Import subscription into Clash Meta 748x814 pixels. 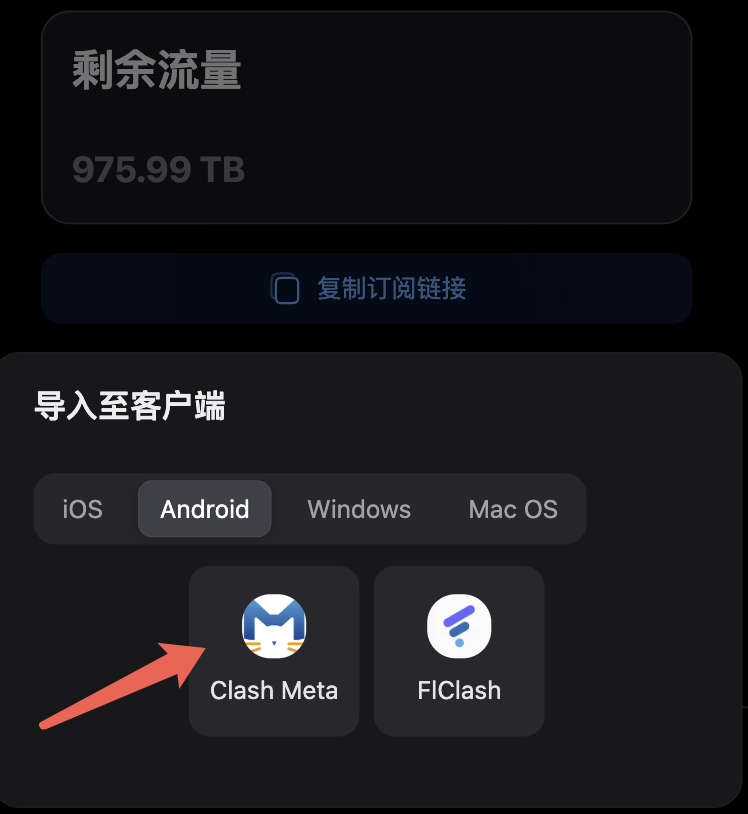pos(274,650)
